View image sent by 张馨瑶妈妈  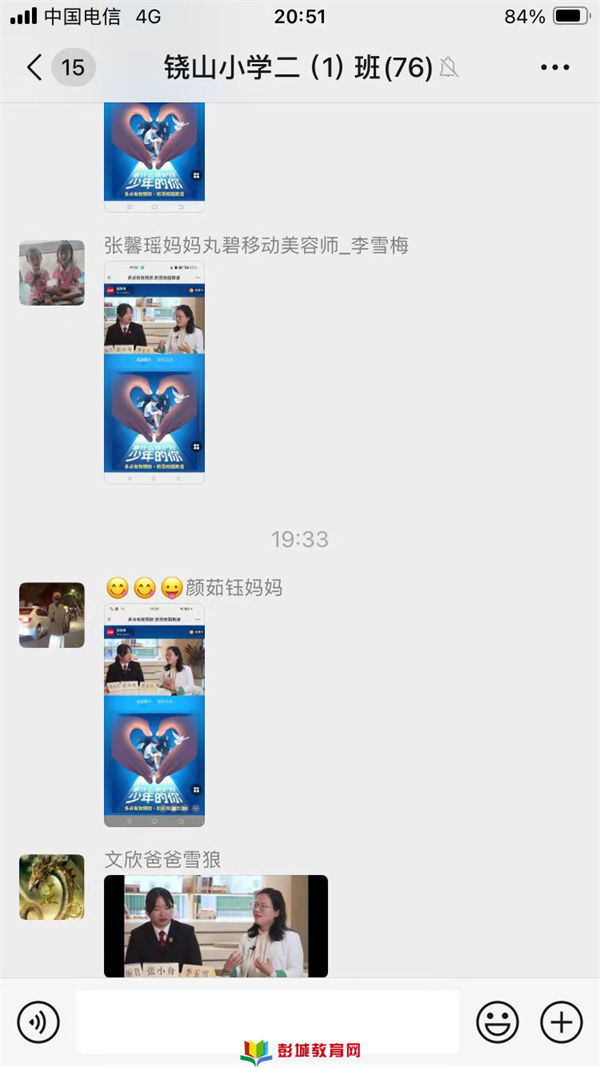pos(154,374)
